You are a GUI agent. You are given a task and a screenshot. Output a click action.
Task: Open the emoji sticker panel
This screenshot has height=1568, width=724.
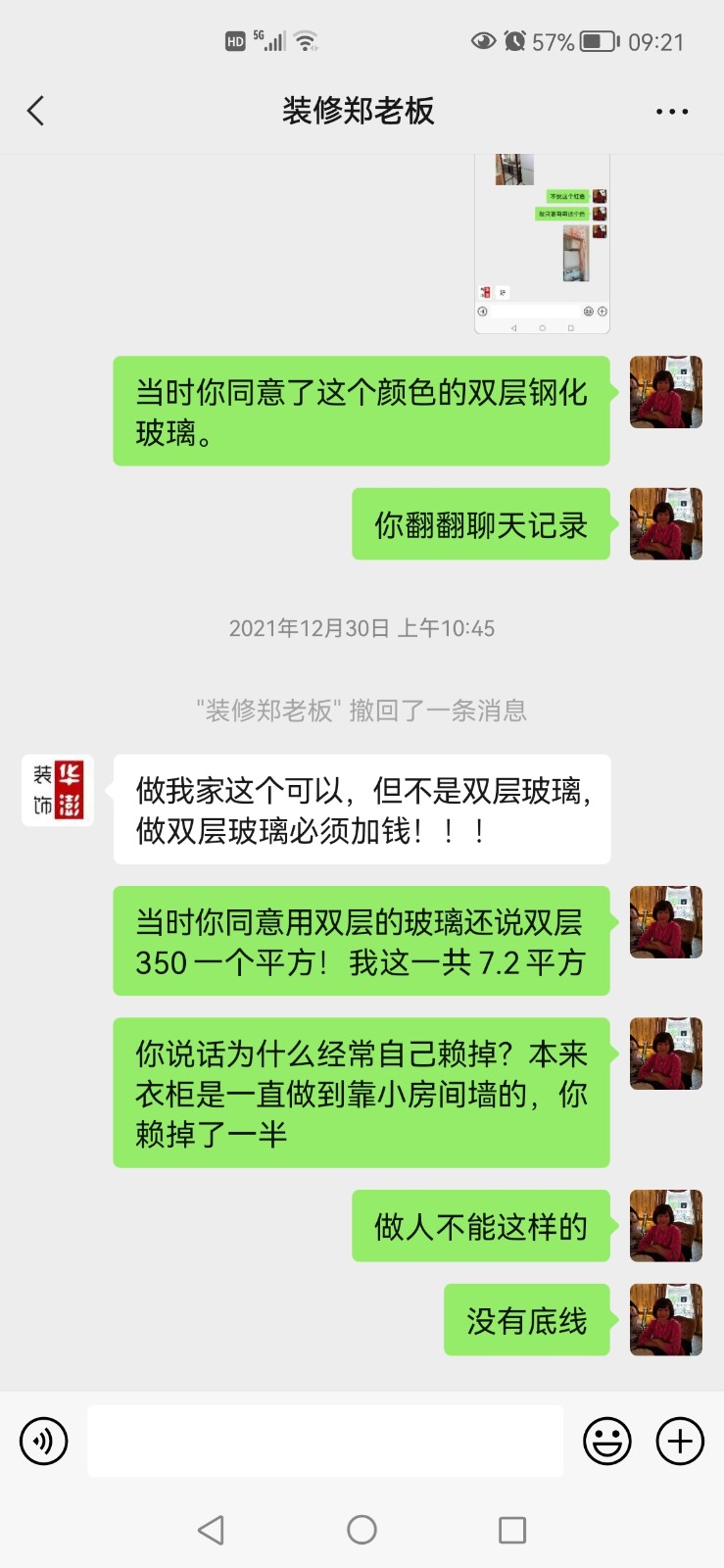pyautogui.click(x=607, y=1442)
